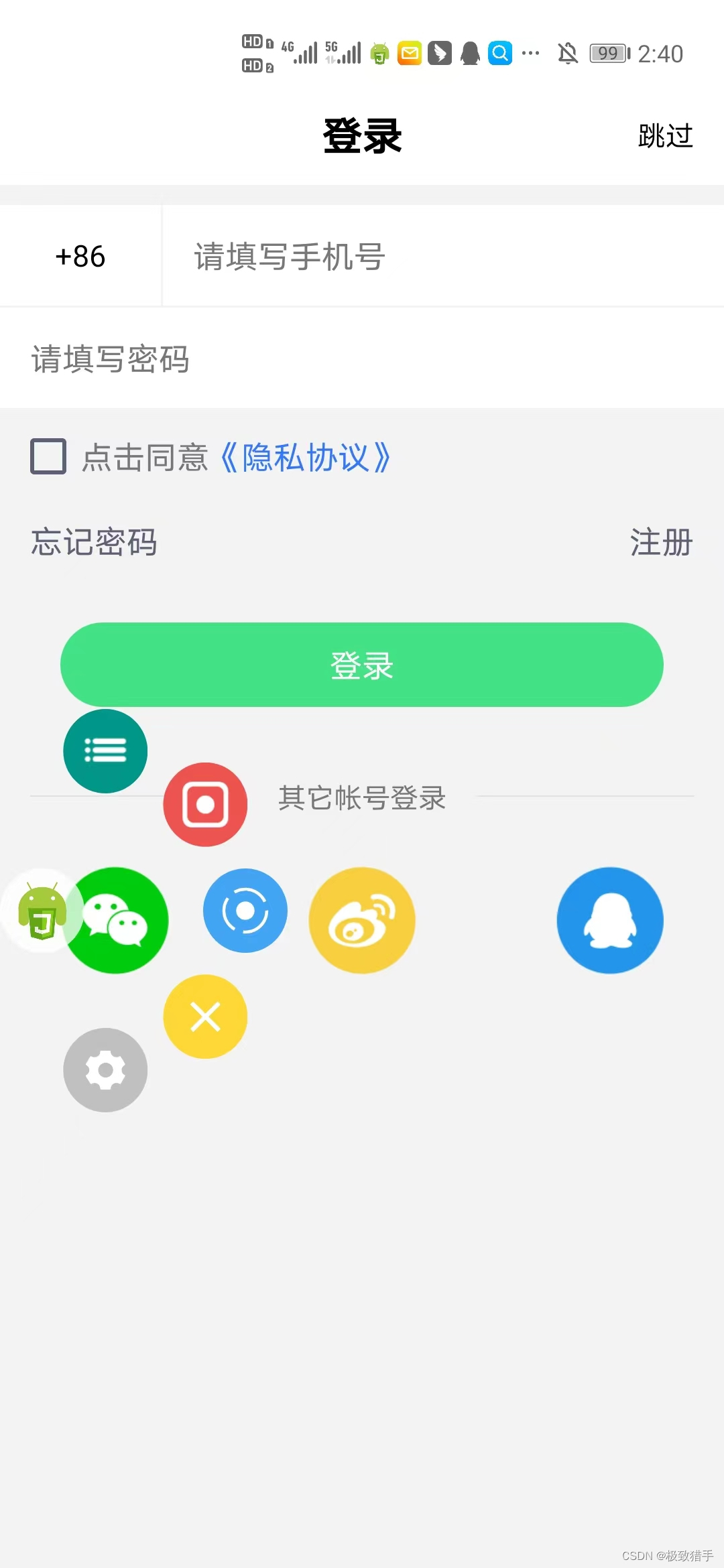Select the Sina Weibo login icon

click(361, 920)
